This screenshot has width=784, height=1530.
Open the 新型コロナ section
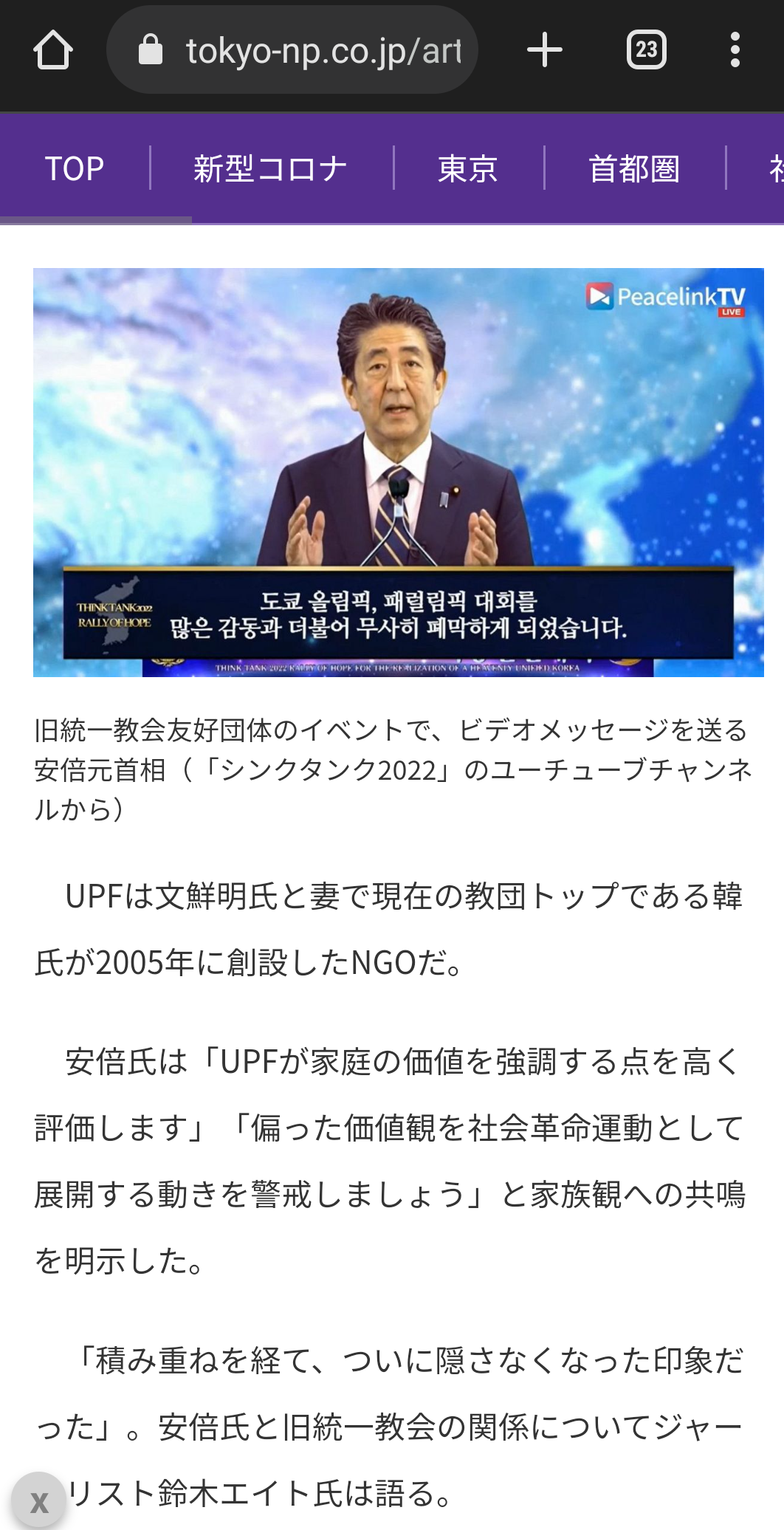(270, 168)
